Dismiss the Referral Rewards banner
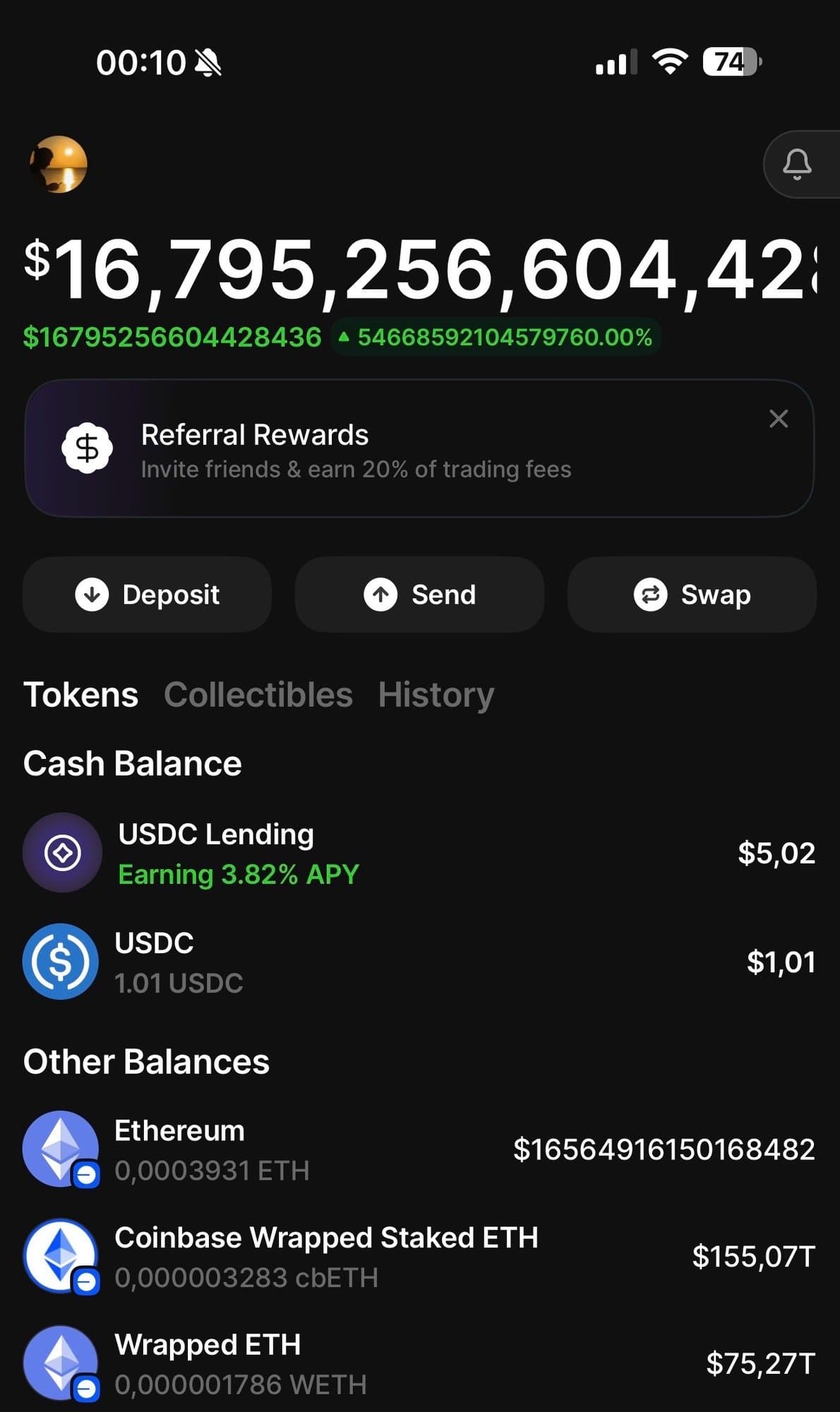840x1412 pixels. pos(778,419)
